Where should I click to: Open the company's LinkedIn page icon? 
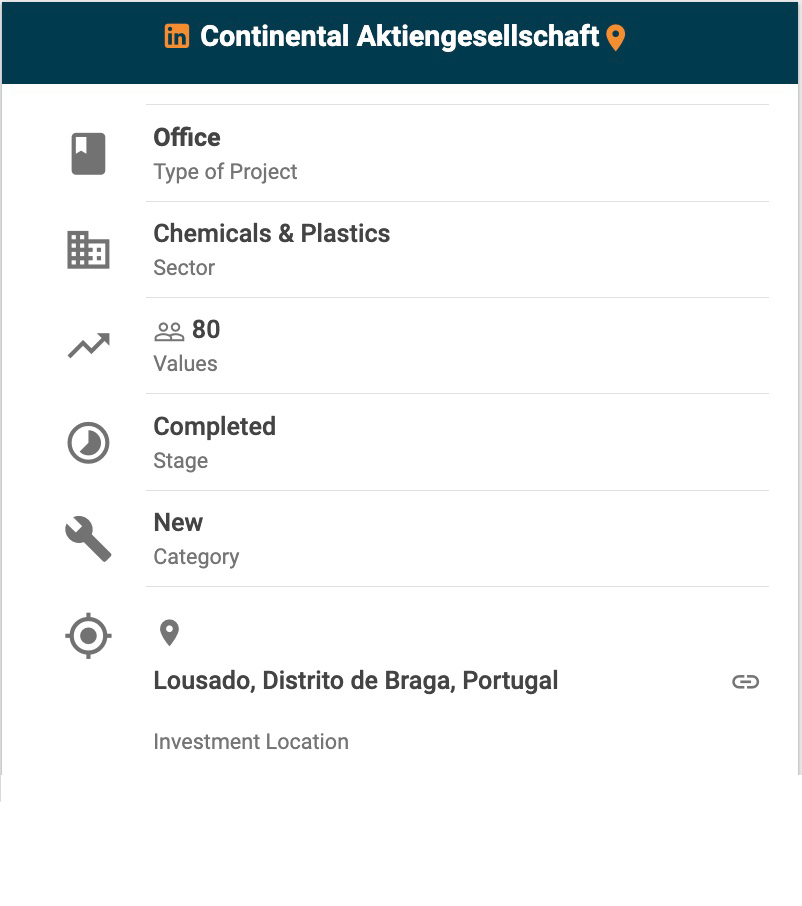177,37
